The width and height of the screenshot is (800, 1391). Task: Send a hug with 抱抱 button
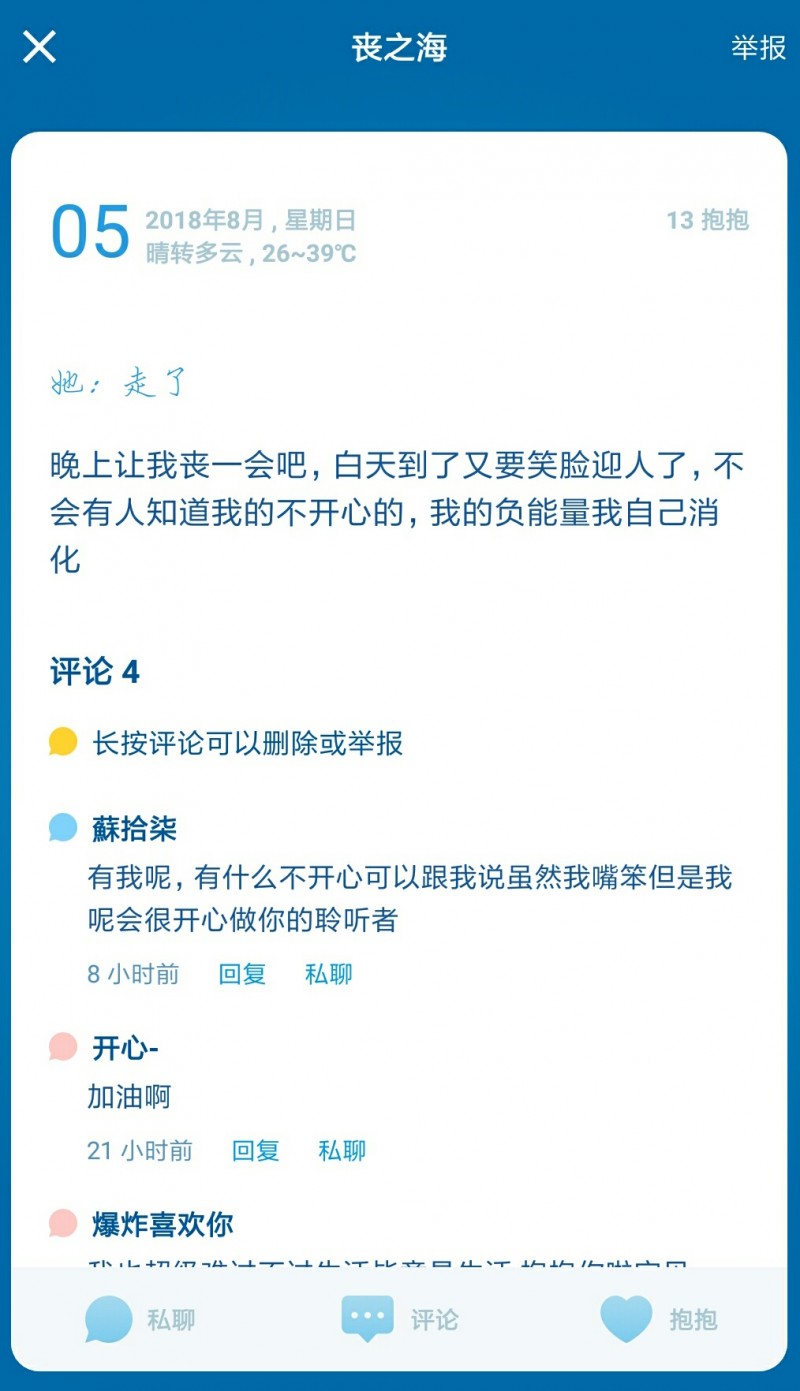tap(660, 1320)
